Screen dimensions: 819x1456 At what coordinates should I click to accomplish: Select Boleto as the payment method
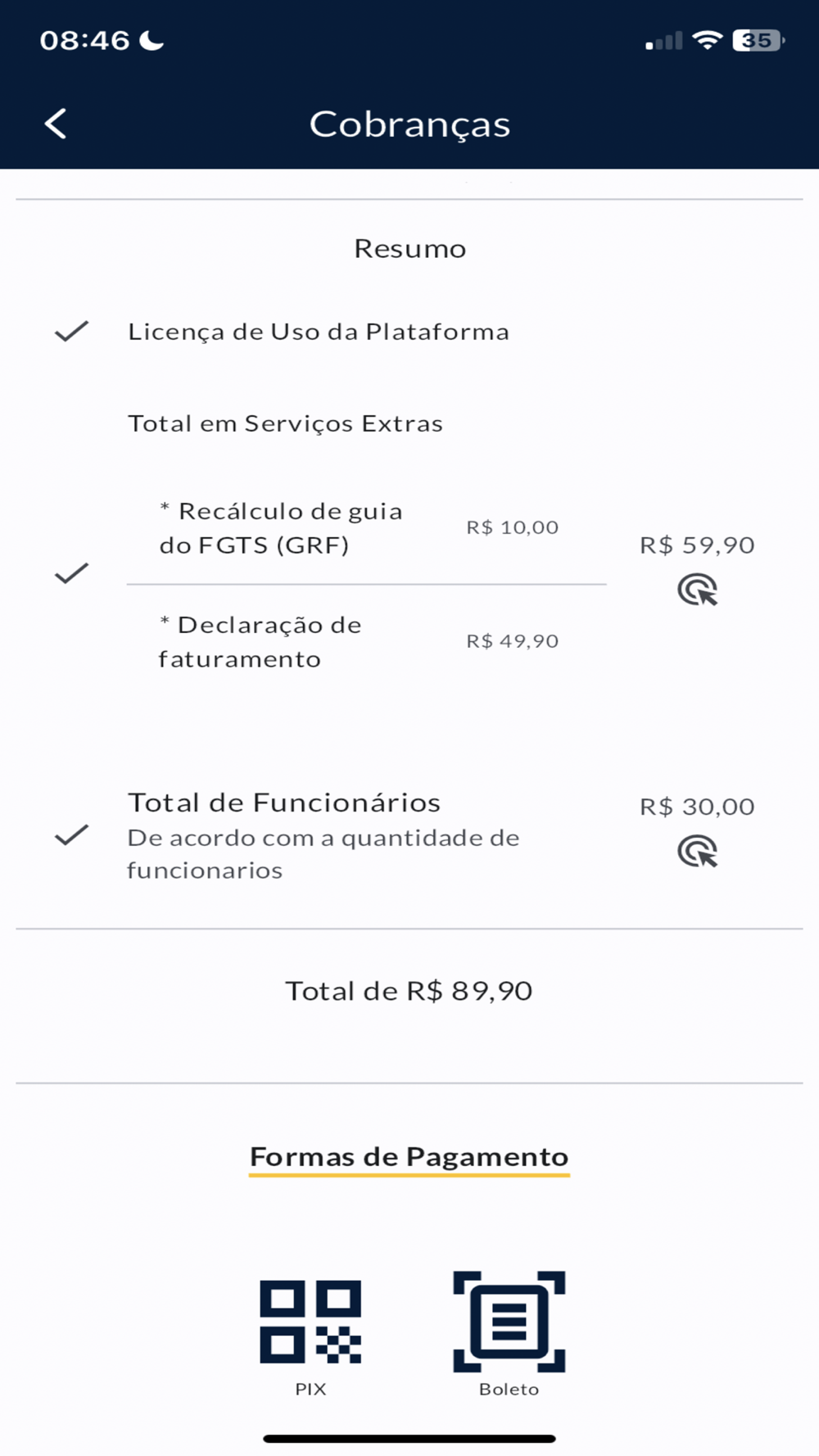[509, 1334]
